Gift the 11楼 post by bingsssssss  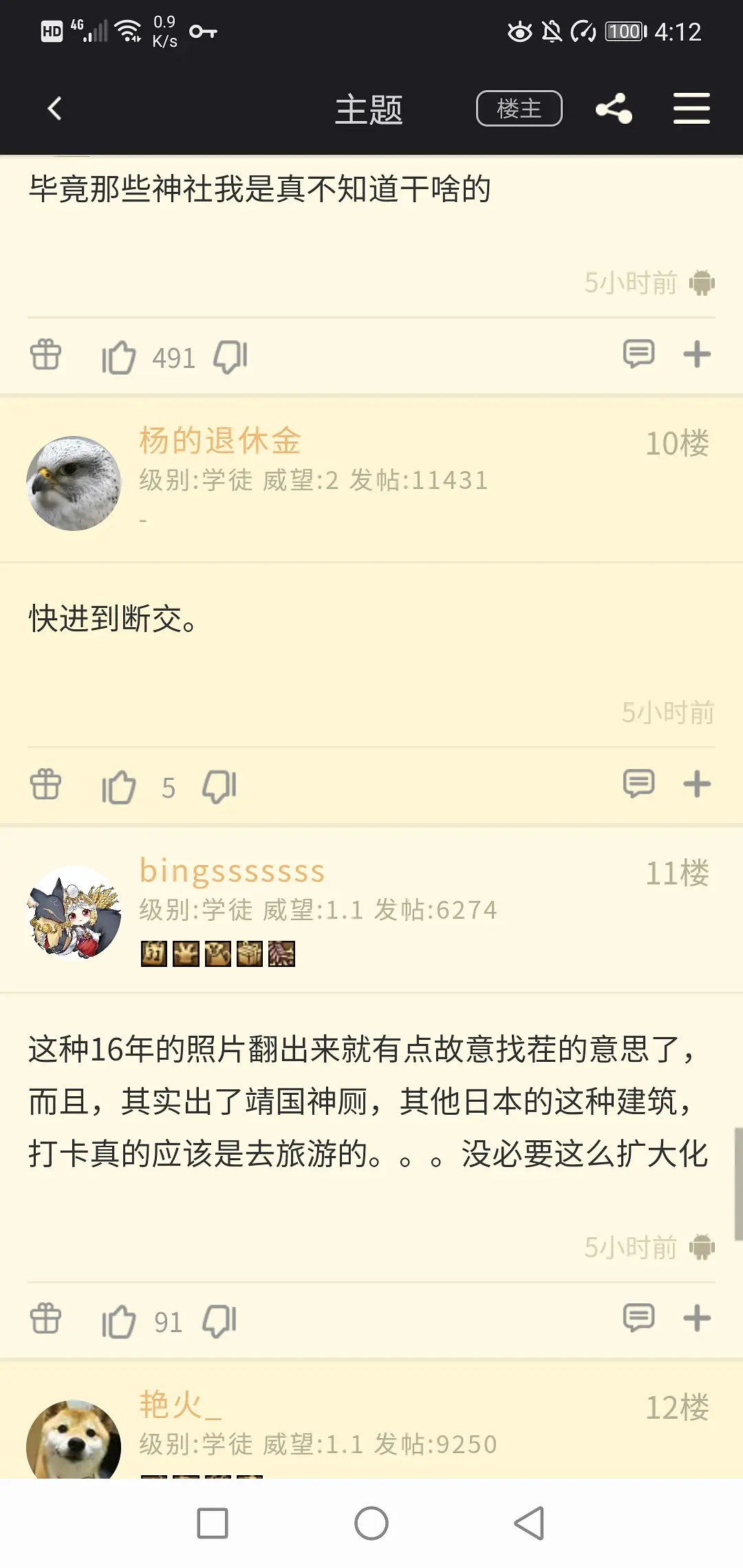pos(45,1318)
